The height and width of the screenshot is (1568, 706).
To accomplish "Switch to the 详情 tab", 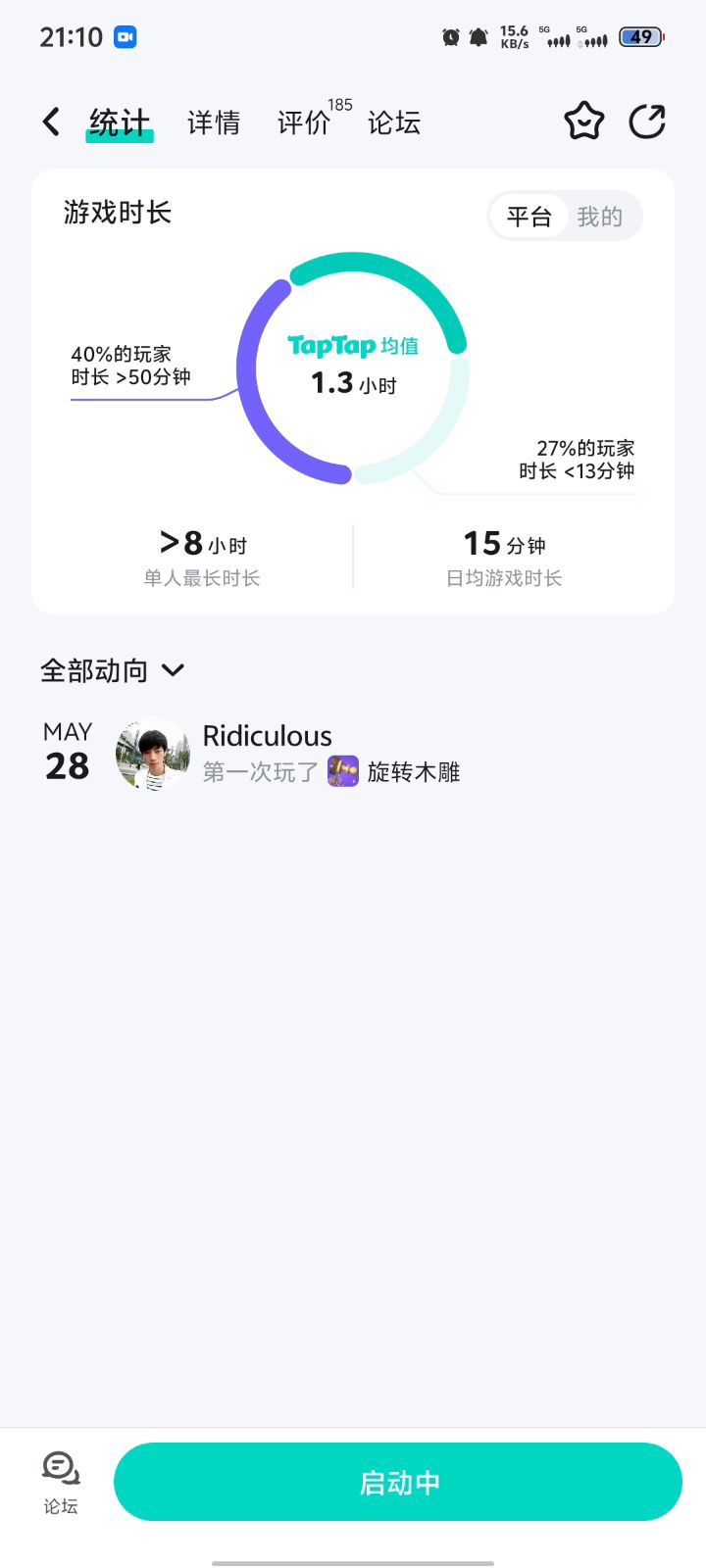I will click(x=214, y=122).
